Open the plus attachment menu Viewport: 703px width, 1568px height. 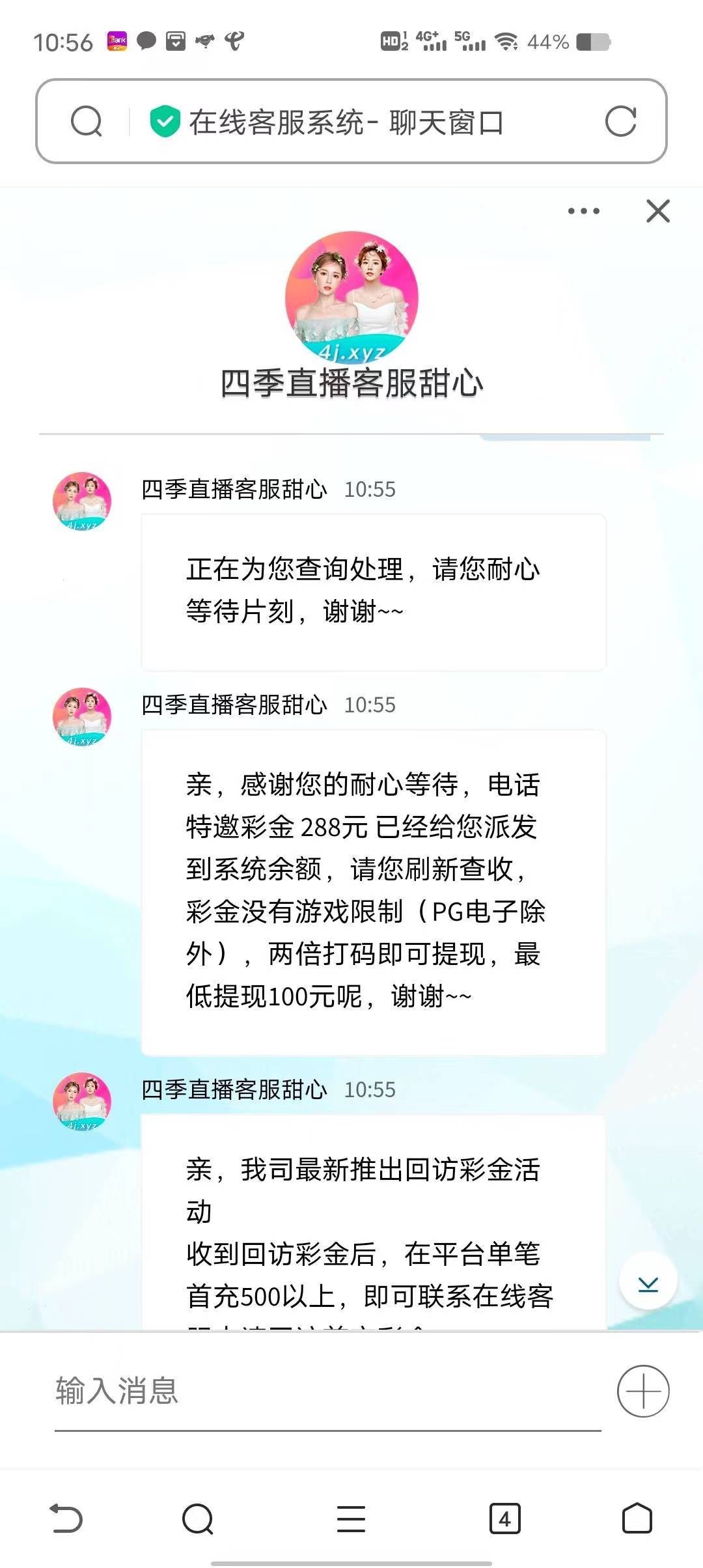pyautogui.click(x=643, y=1391)
